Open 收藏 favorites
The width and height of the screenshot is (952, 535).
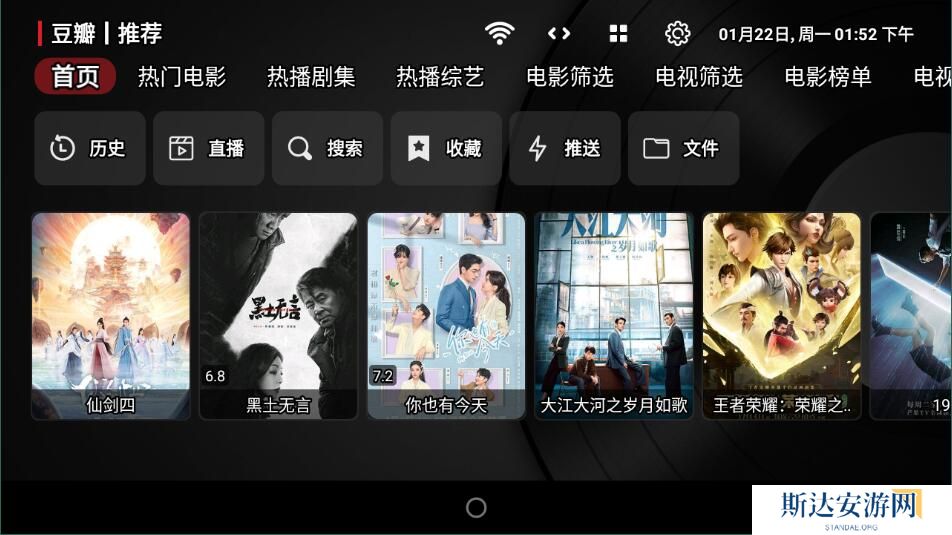(x=446, y=148)
